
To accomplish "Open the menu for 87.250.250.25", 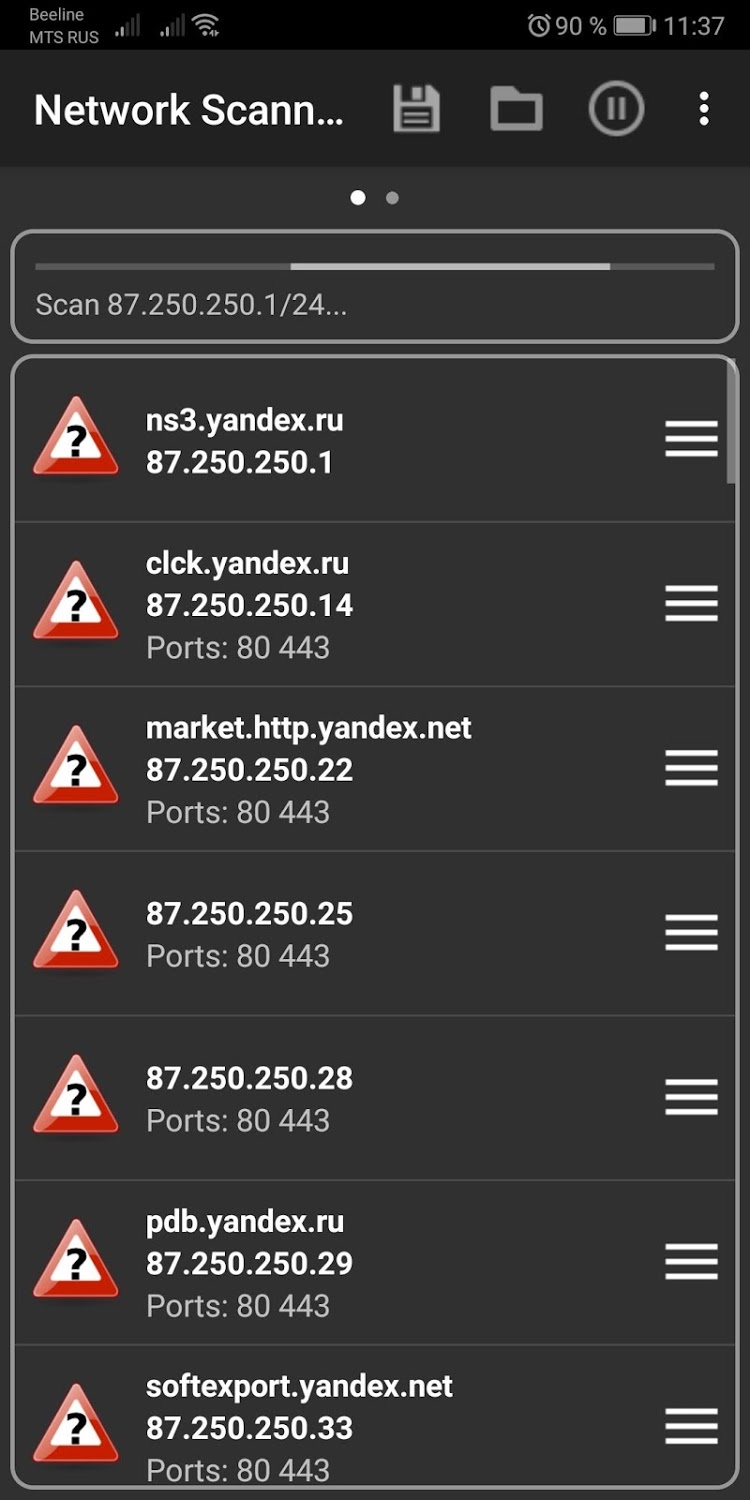I will point(691,932).
